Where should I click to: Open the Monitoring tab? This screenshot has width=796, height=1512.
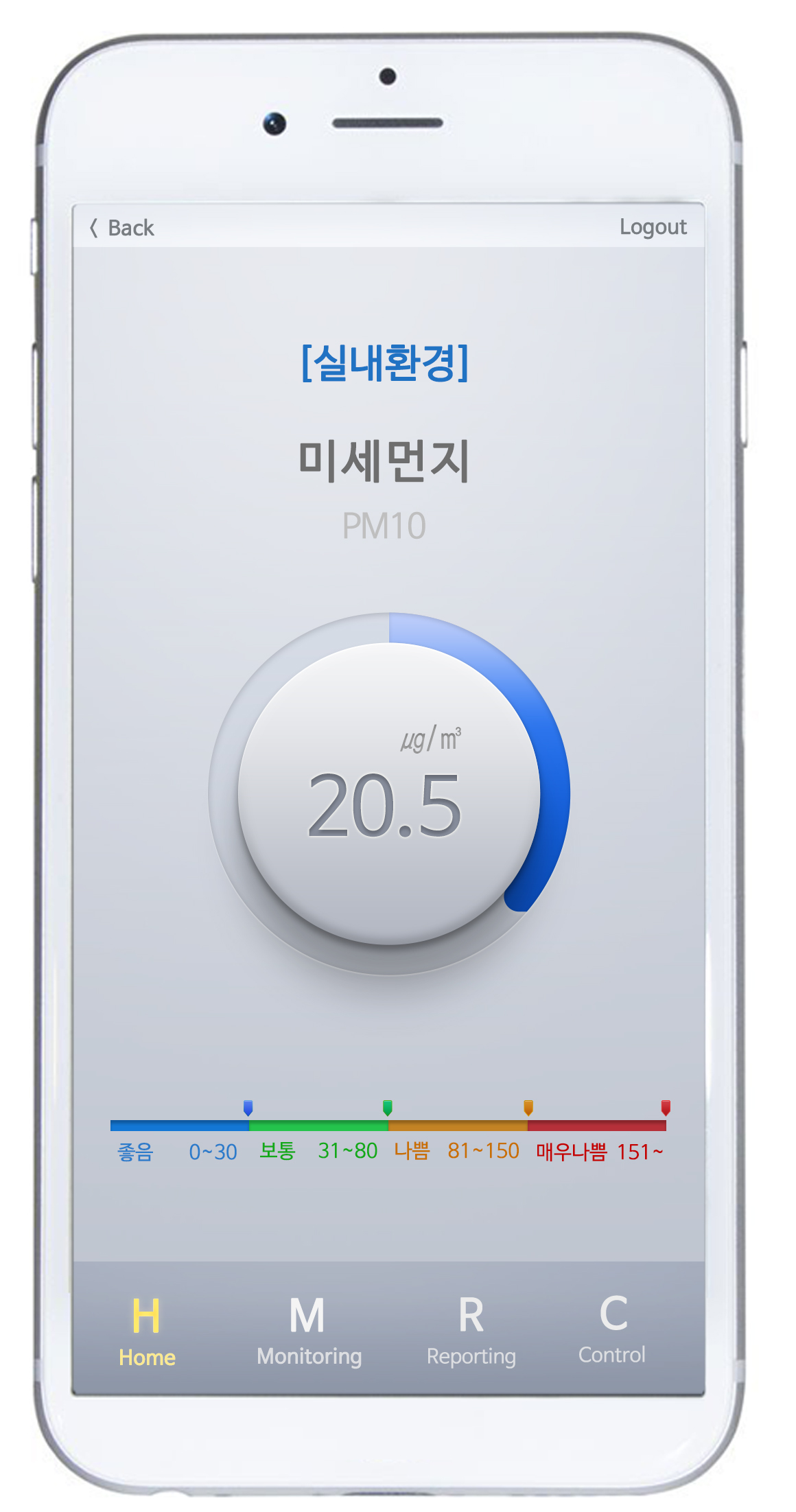point(308,1331)
